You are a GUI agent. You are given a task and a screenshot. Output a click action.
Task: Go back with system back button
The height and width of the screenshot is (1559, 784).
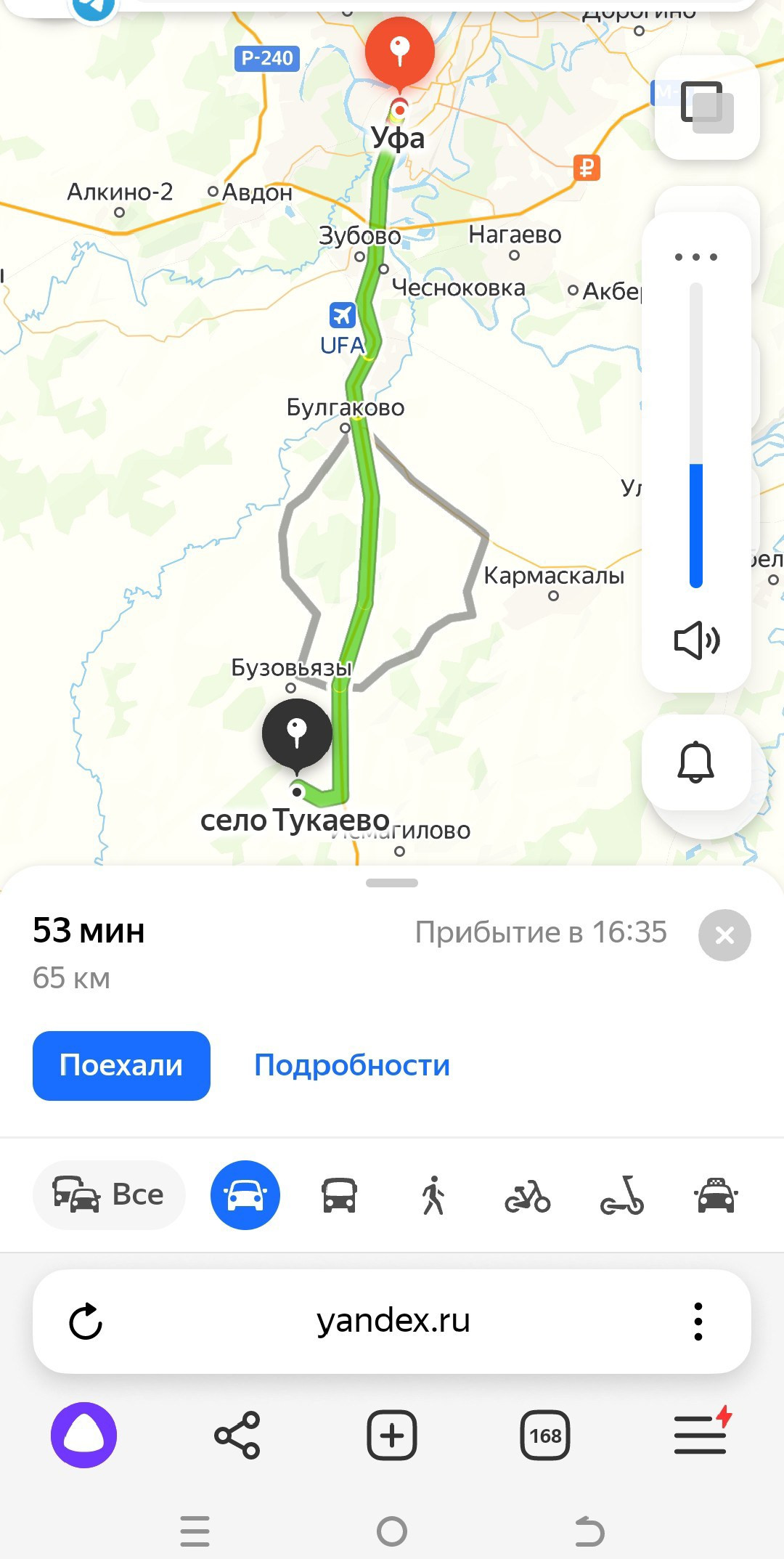point(589,1531)
